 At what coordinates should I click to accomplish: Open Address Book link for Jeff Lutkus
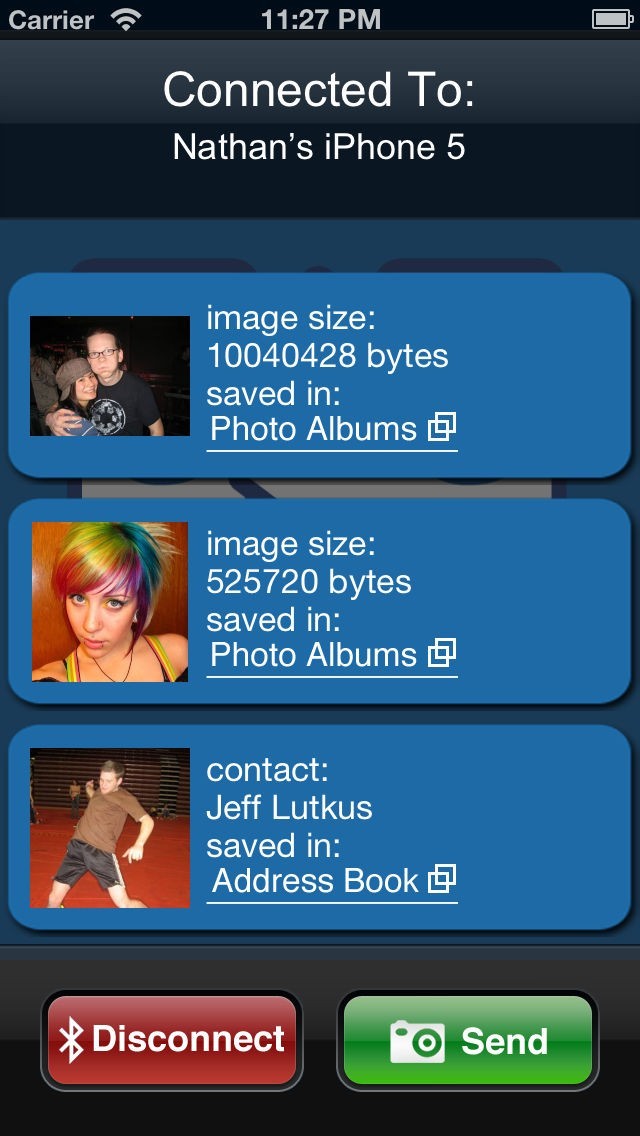(331, 881)
